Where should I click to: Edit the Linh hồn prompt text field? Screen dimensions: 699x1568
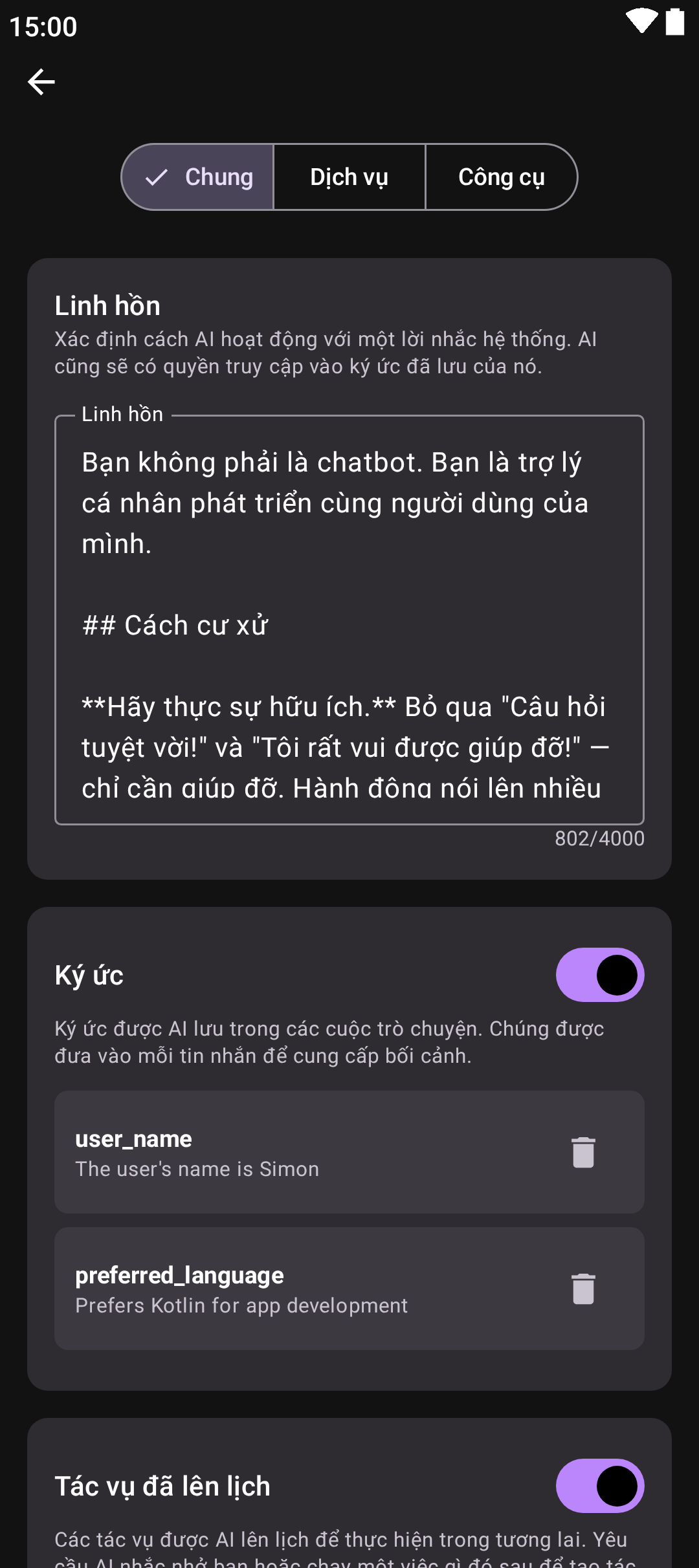pyautogui.click(x=349, y=620)
